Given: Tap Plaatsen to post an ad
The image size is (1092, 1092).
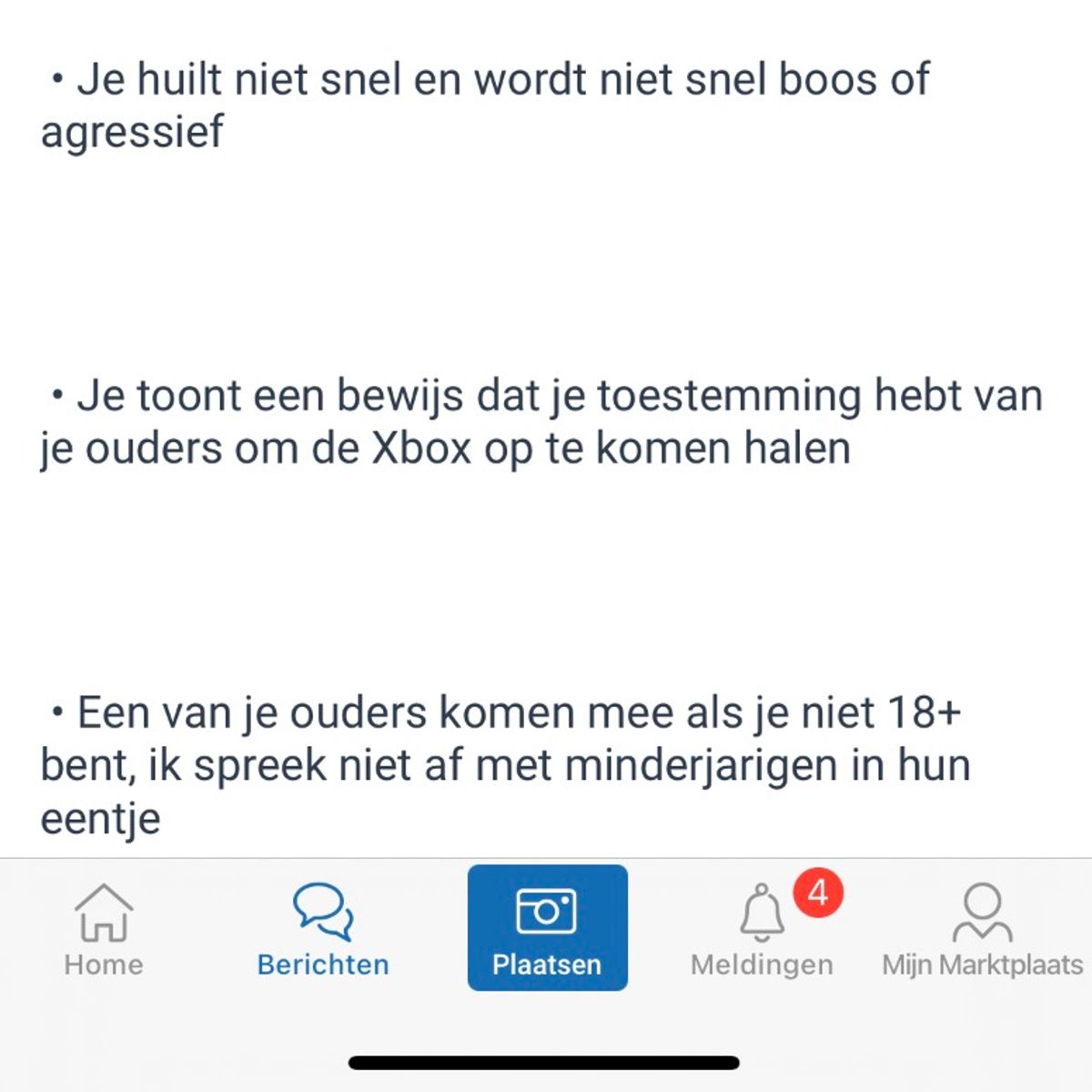Looking at the screenshot, I should [547, 928].
